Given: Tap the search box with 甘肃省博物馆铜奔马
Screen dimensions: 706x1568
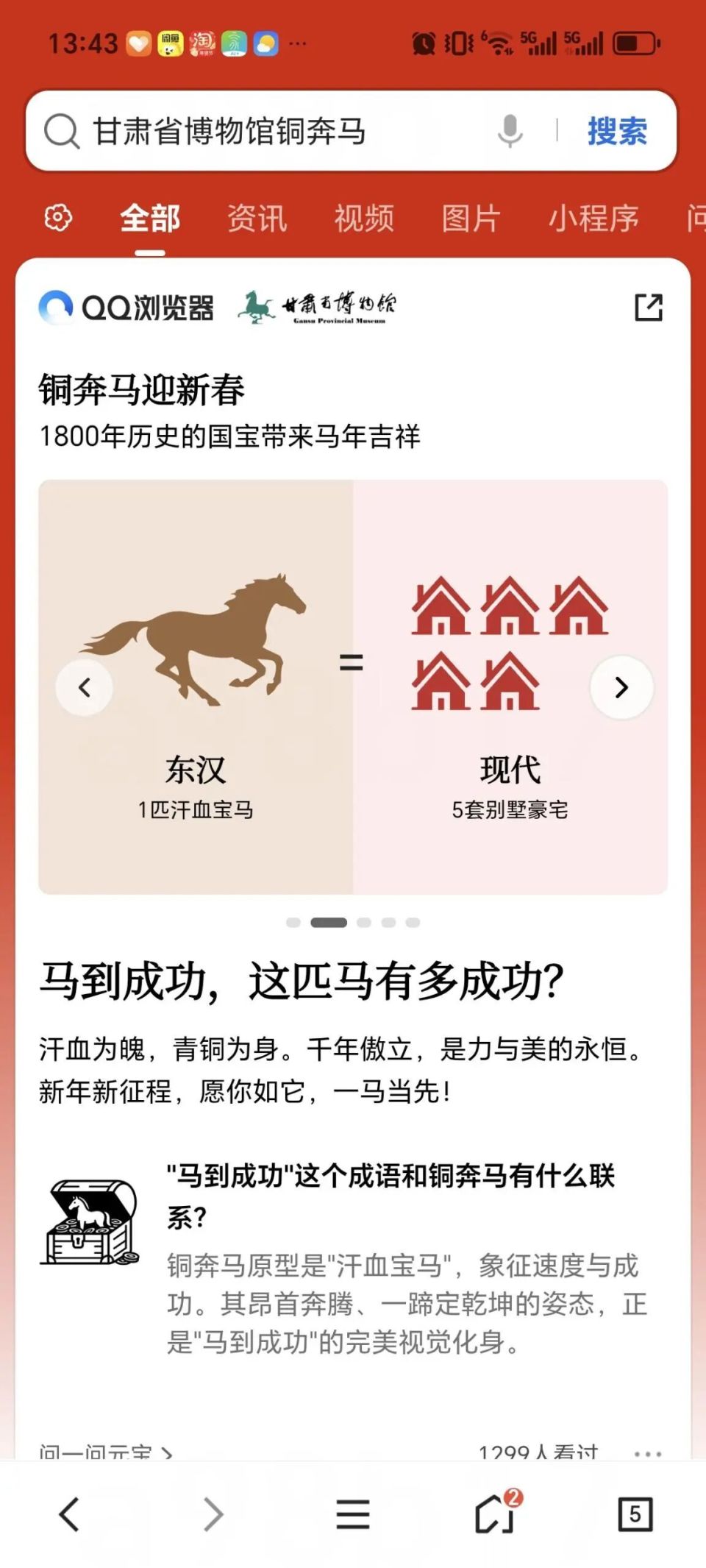Looking at the screenshot, I should [265, 132].
